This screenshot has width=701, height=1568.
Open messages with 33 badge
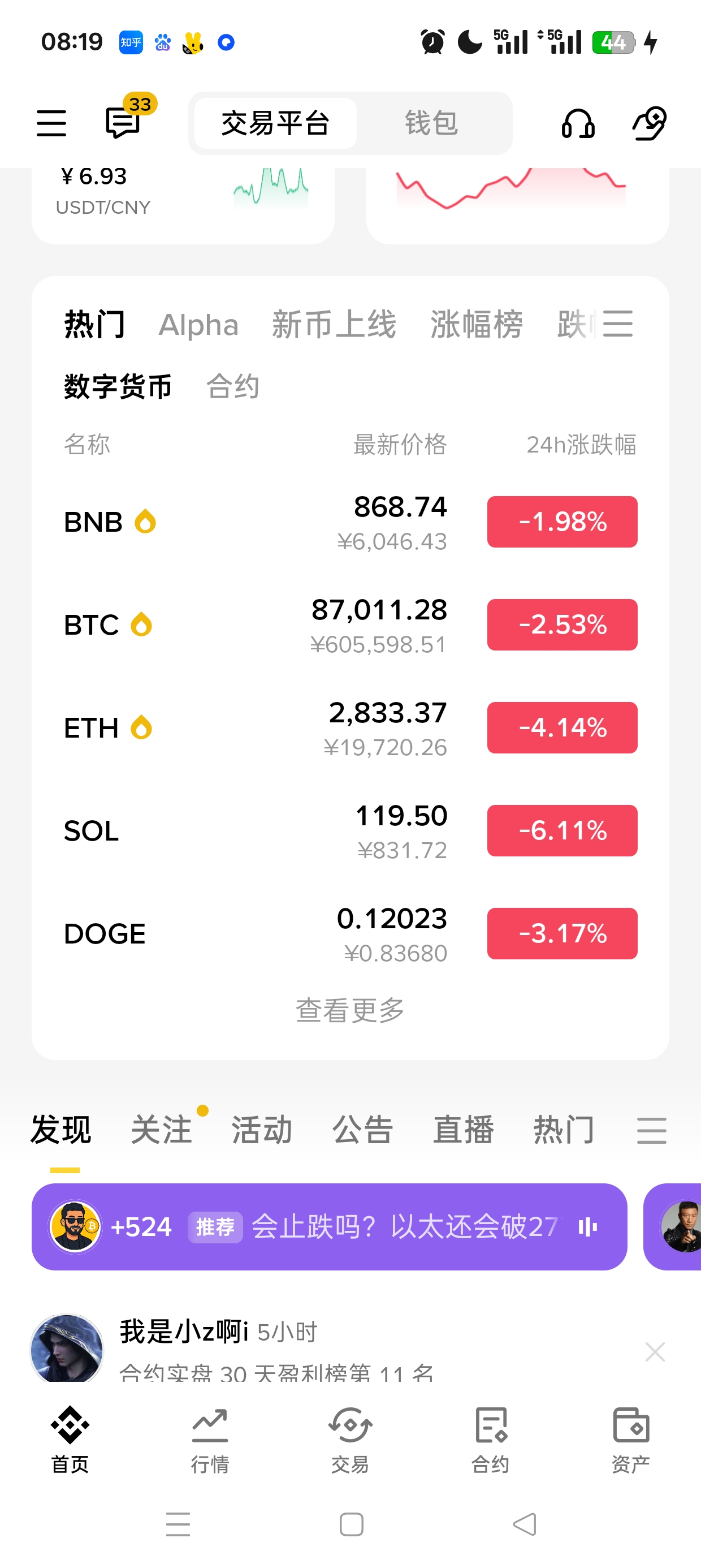pos(124,122)
